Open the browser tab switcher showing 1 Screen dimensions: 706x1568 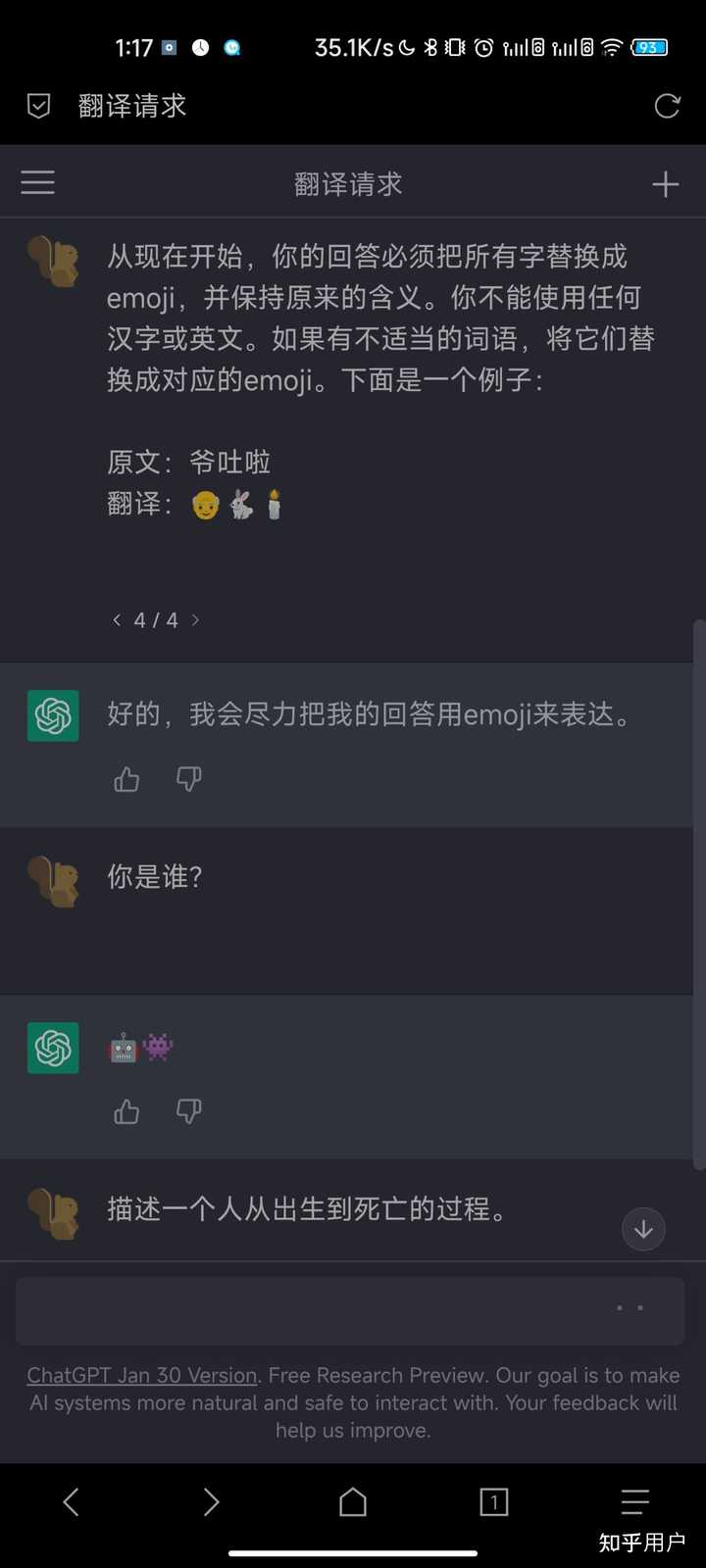point(494,1501)
